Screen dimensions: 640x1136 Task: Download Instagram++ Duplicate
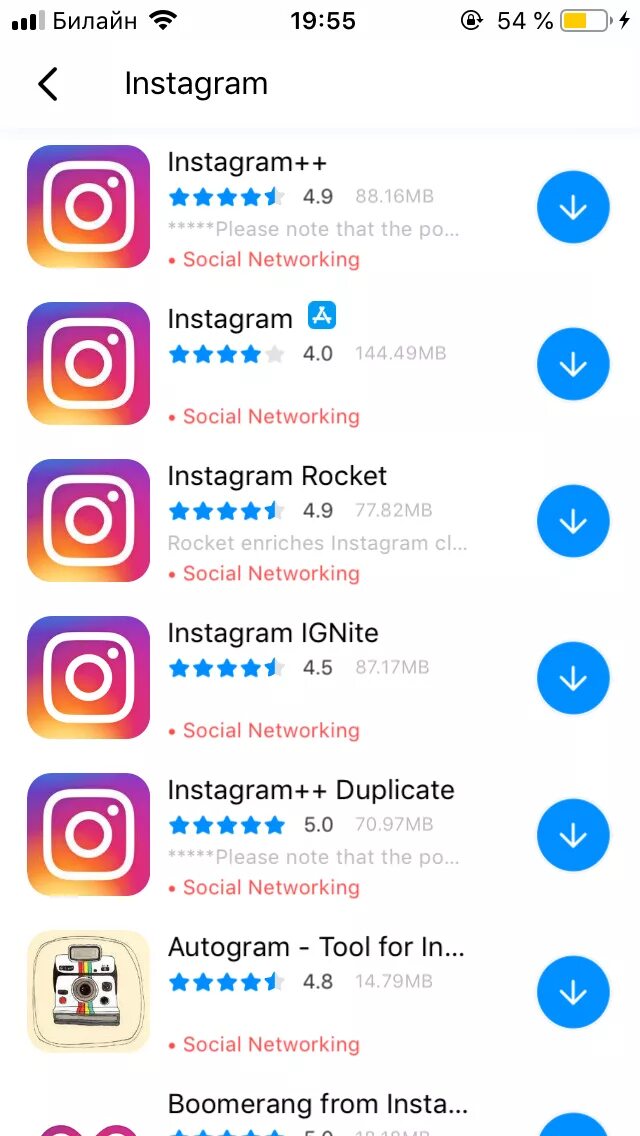pos(573,835)
